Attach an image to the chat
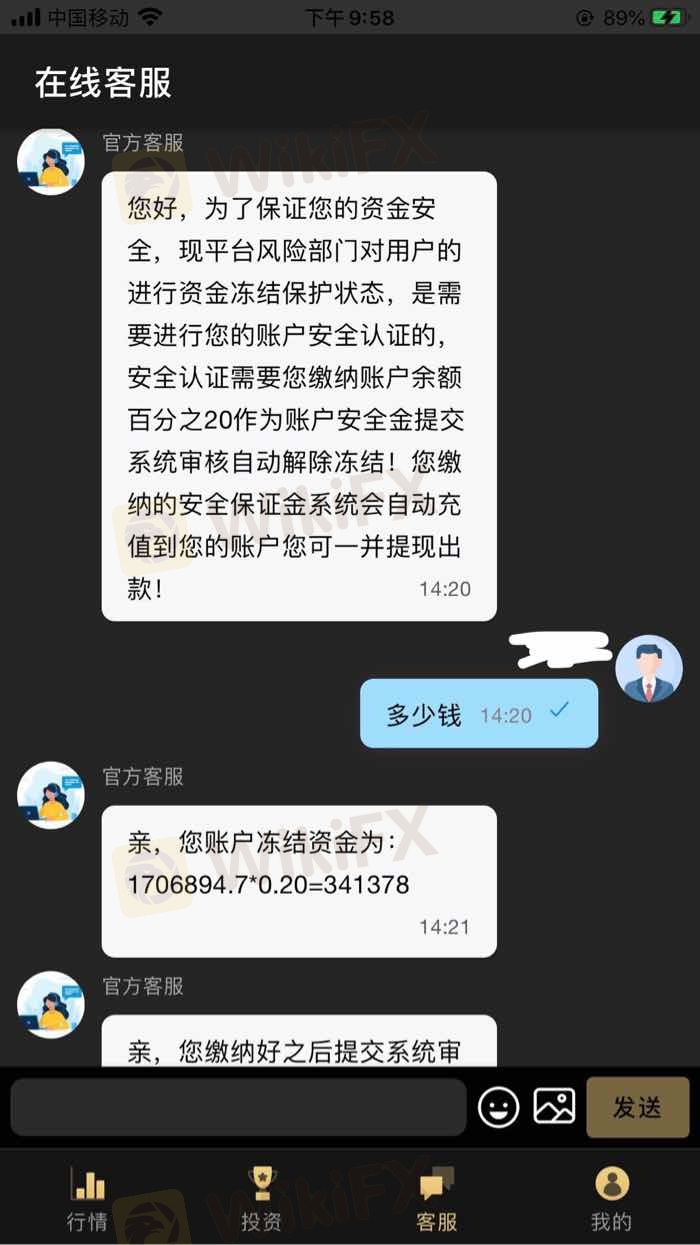 pyautogui.click(x=554, y=1106)
